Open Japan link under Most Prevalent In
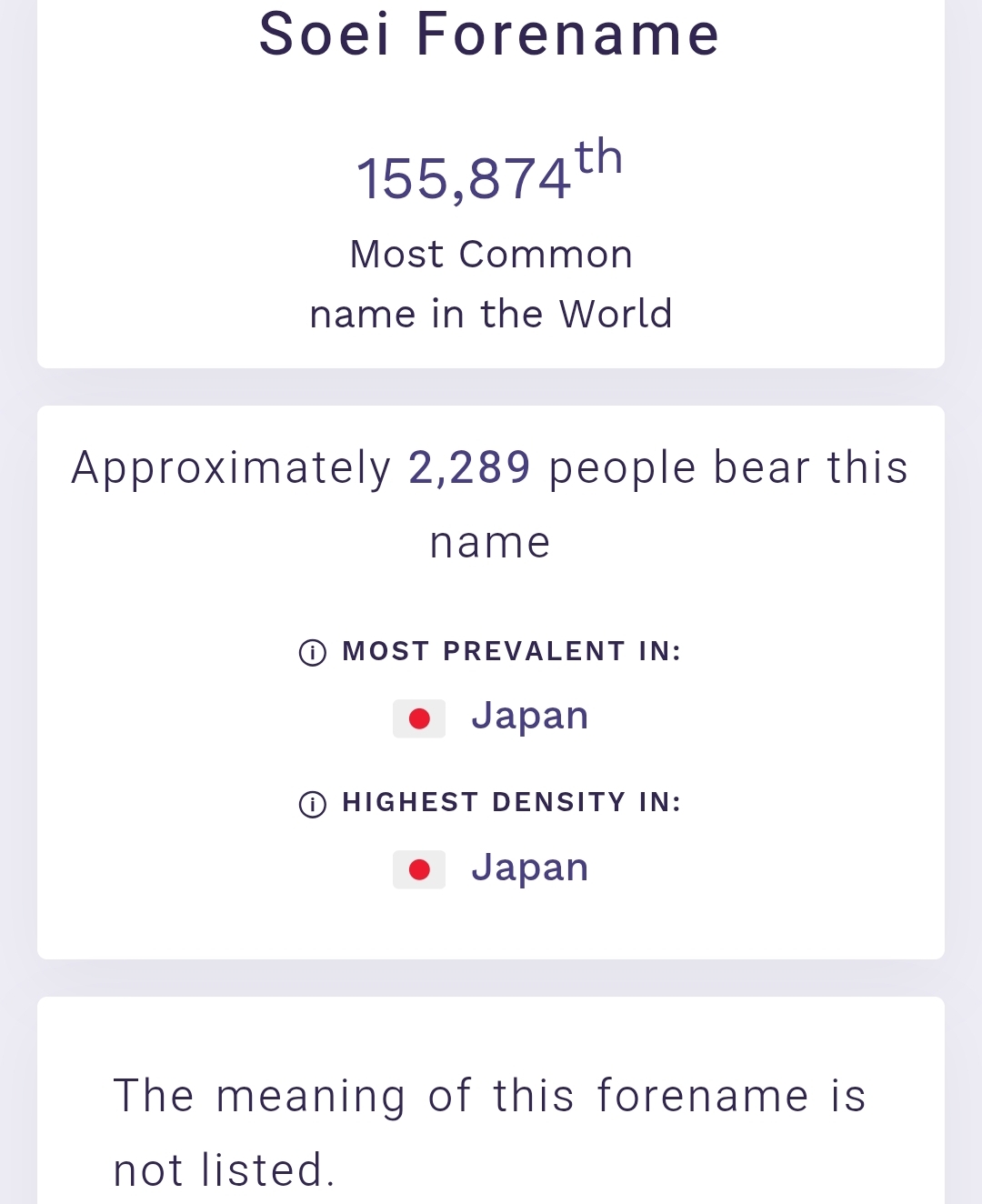Image resolution: width=982 pixels, height=1204 pixels. [529, 717]
